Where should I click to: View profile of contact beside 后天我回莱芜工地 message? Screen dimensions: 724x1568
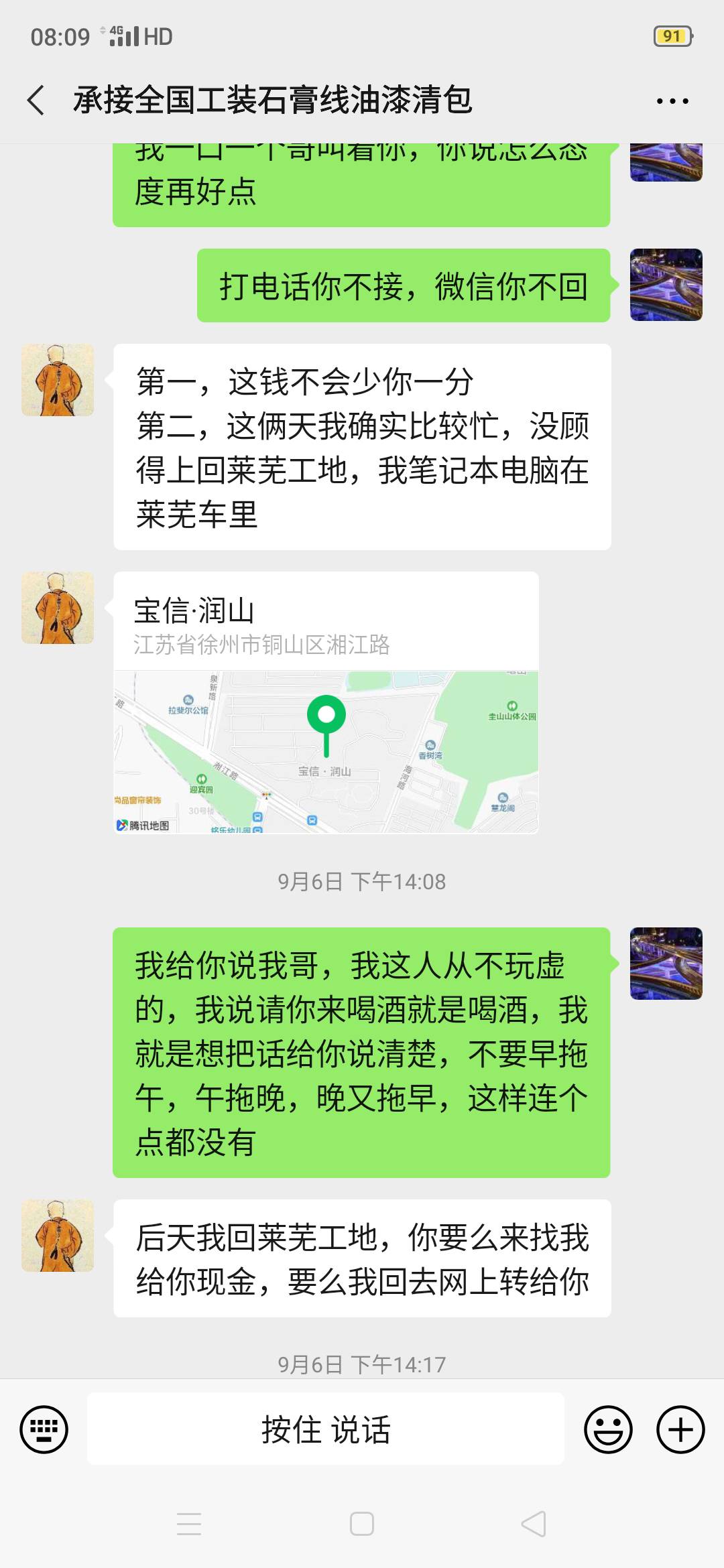click(x=58, y=1236)
